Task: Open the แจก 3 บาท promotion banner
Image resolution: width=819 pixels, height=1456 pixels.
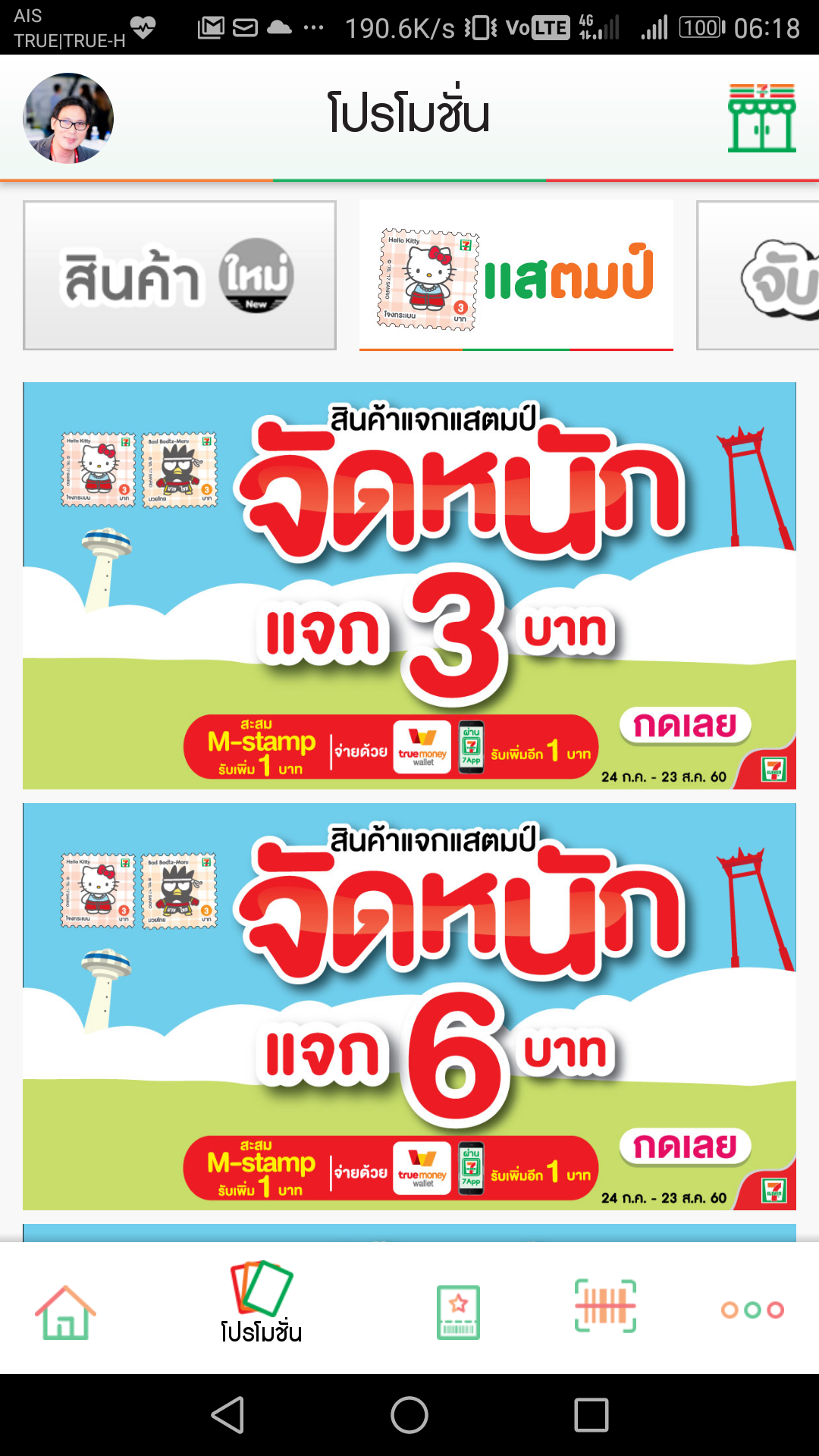Action: [409, 585]
